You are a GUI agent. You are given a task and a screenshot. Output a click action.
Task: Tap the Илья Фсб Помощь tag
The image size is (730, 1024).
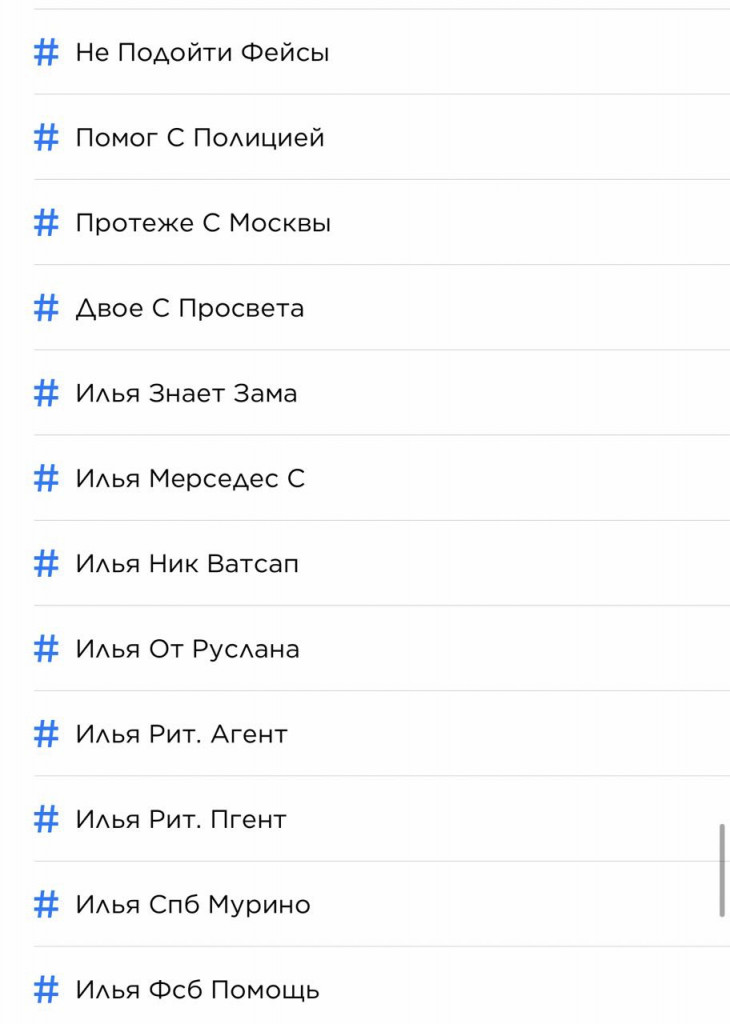(197, 990)
